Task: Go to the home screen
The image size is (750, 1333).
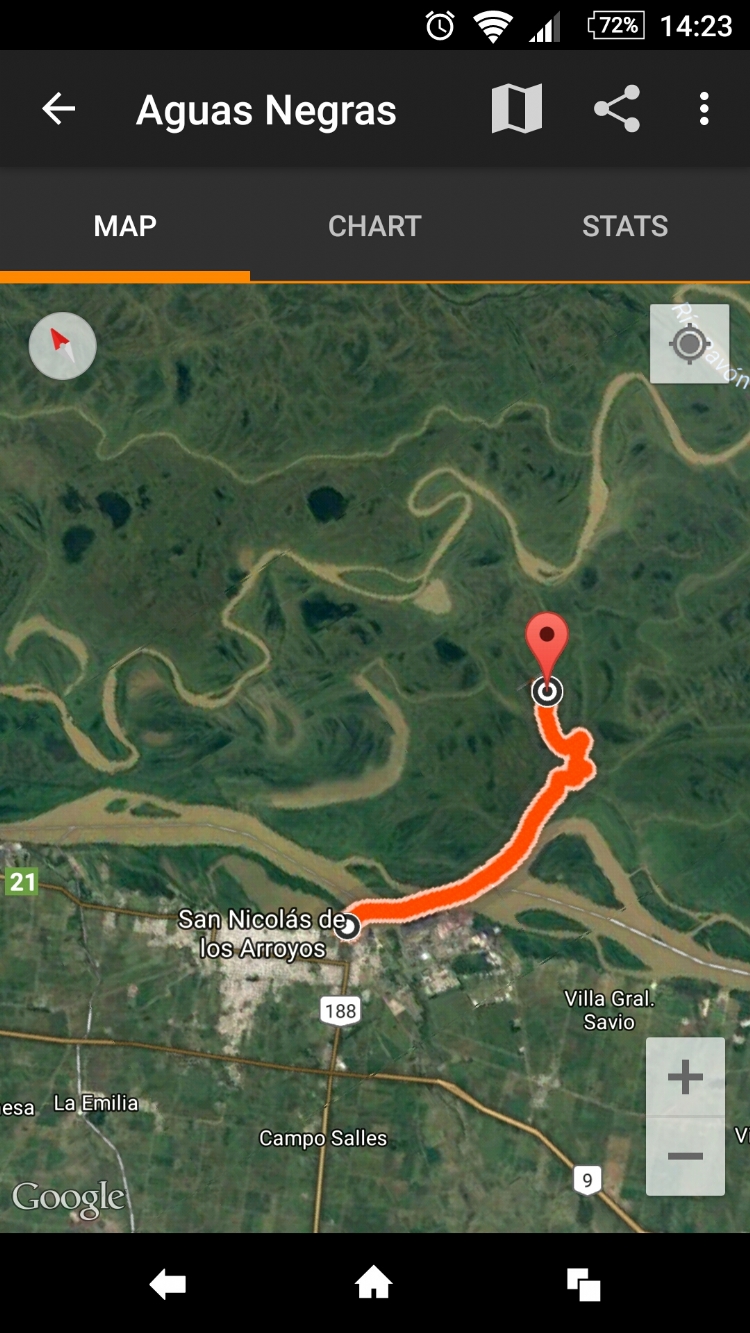Action: pos(374,1283)
